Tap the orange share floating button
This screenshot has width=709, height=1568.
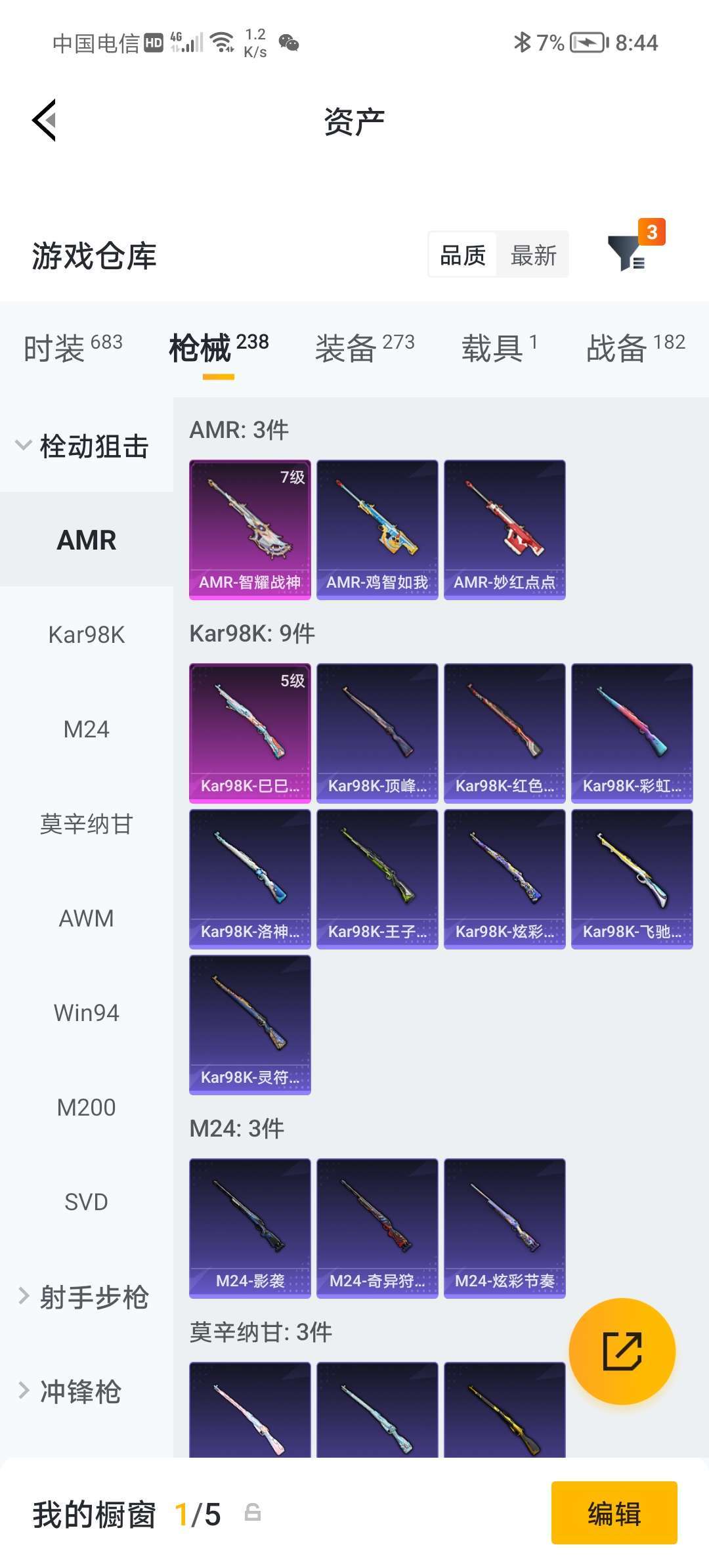pos(622,1351)
